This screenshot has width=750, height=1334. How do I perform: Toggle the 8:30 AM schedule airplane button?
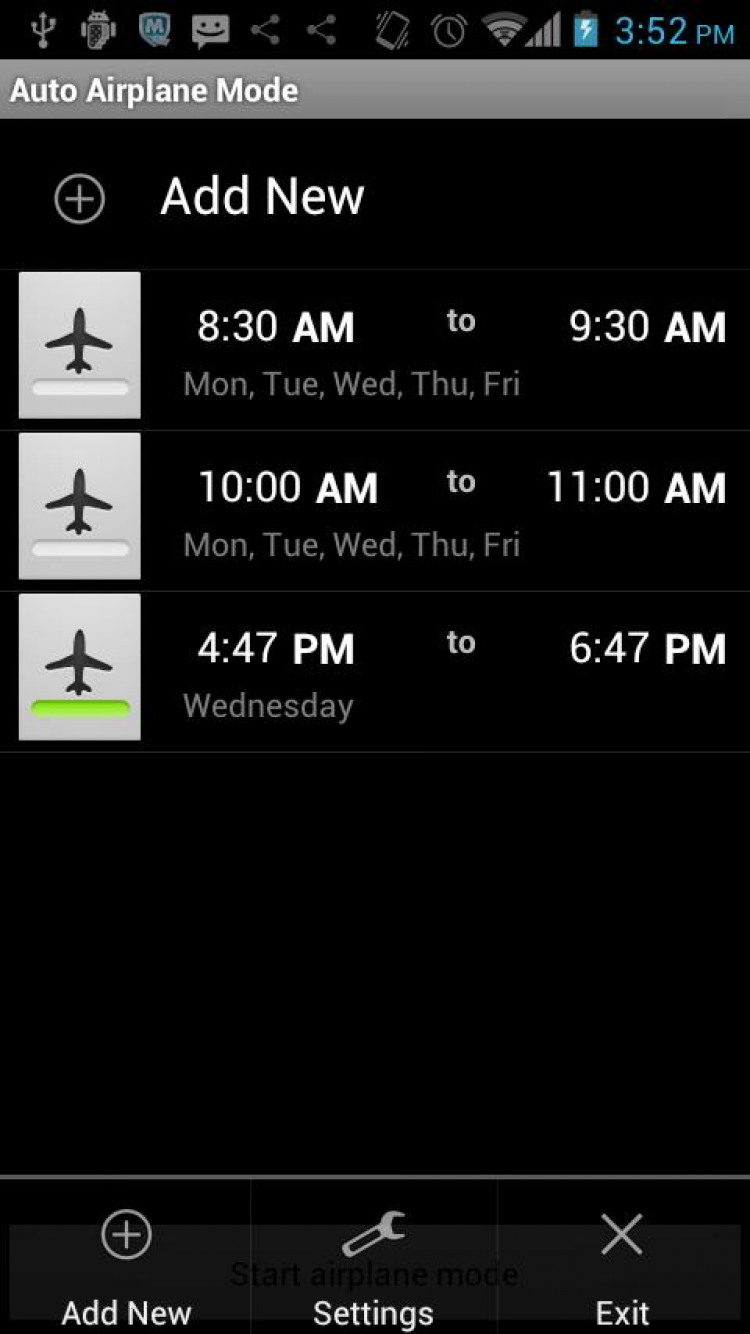(x=80, y=345)
